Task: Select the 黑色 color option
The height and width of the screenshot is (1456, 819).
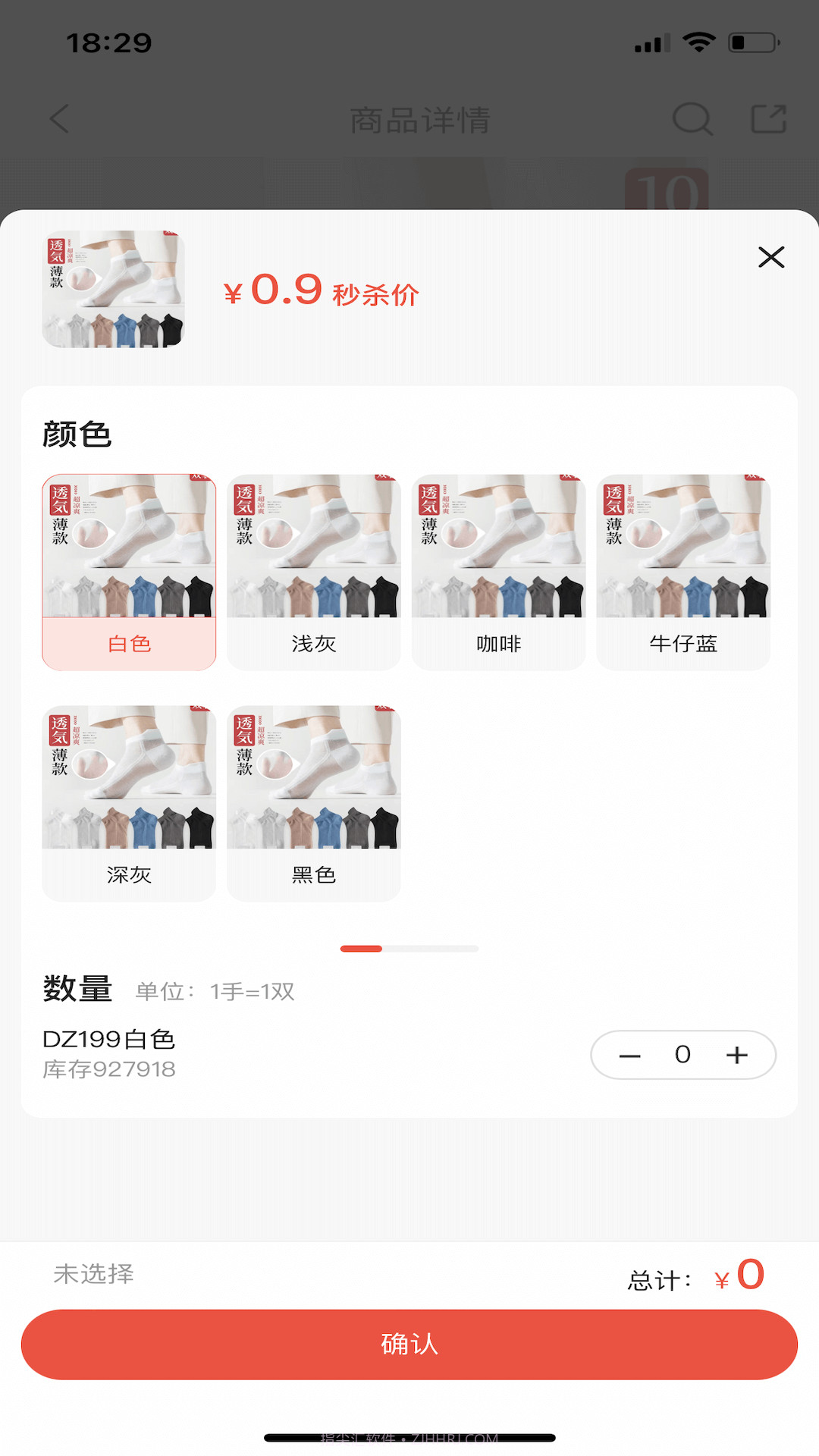Action: pos(313,800)
